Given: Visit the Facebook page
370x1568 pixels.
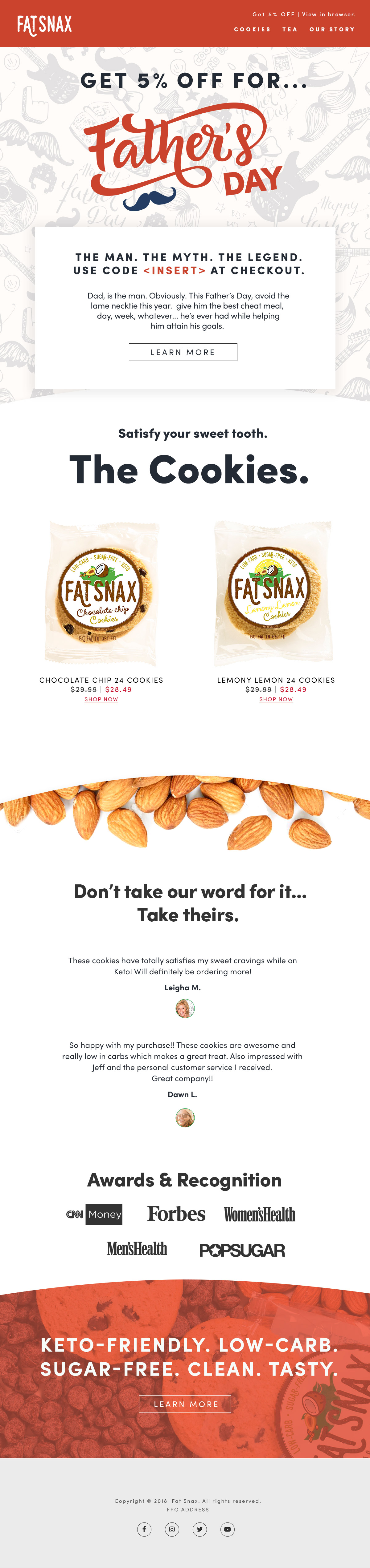Looking at the screenshot, I should pyautogui.click(x=144, y=1529).
